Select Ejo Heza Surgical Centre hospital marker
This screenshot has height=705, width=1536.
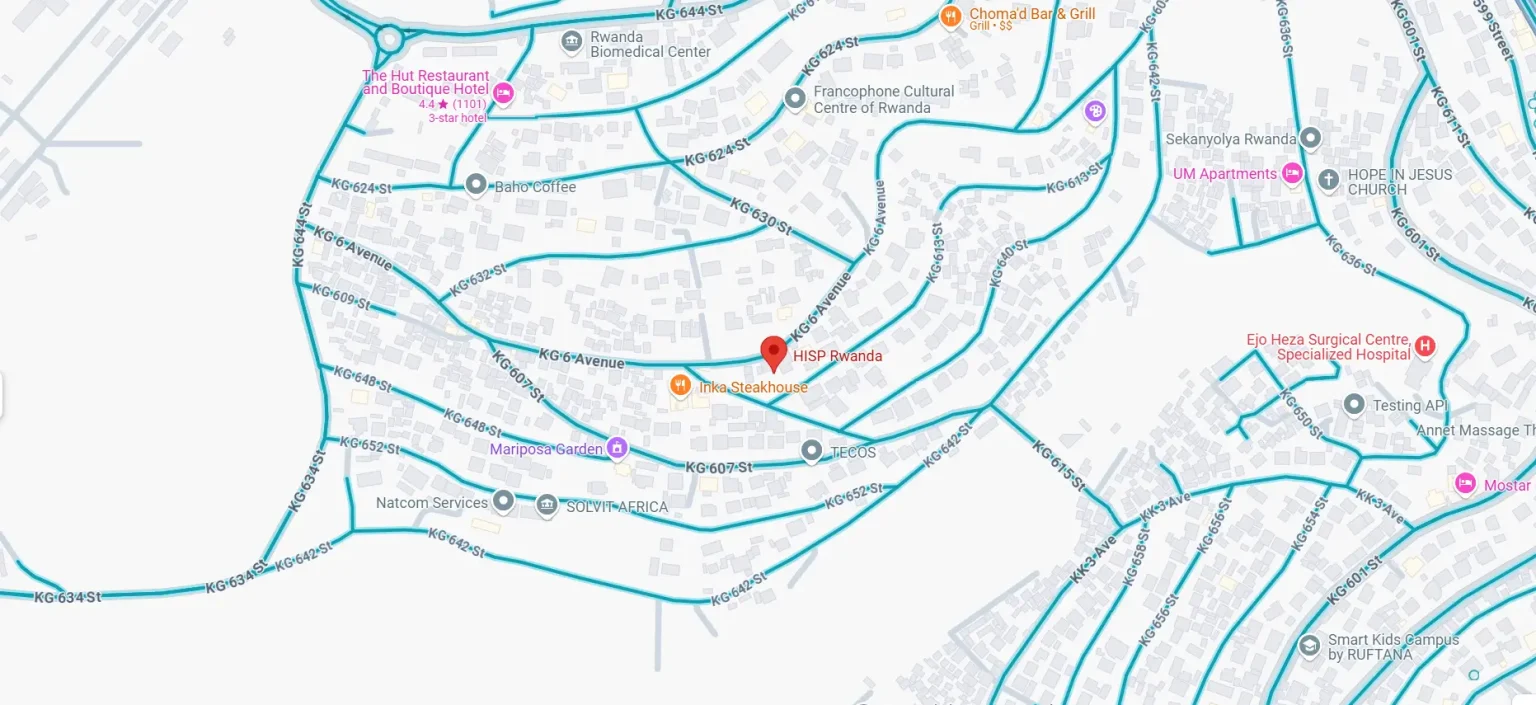click(x=1425, y=346)
